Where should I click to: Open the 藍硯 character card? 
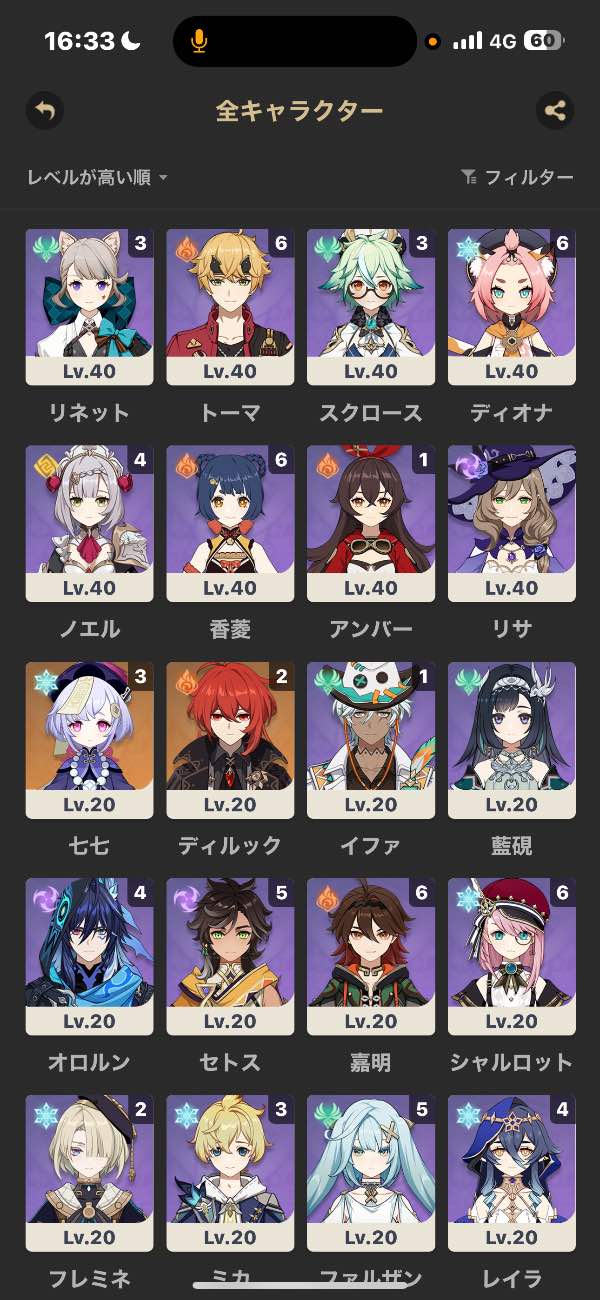[x=512, y=740]
